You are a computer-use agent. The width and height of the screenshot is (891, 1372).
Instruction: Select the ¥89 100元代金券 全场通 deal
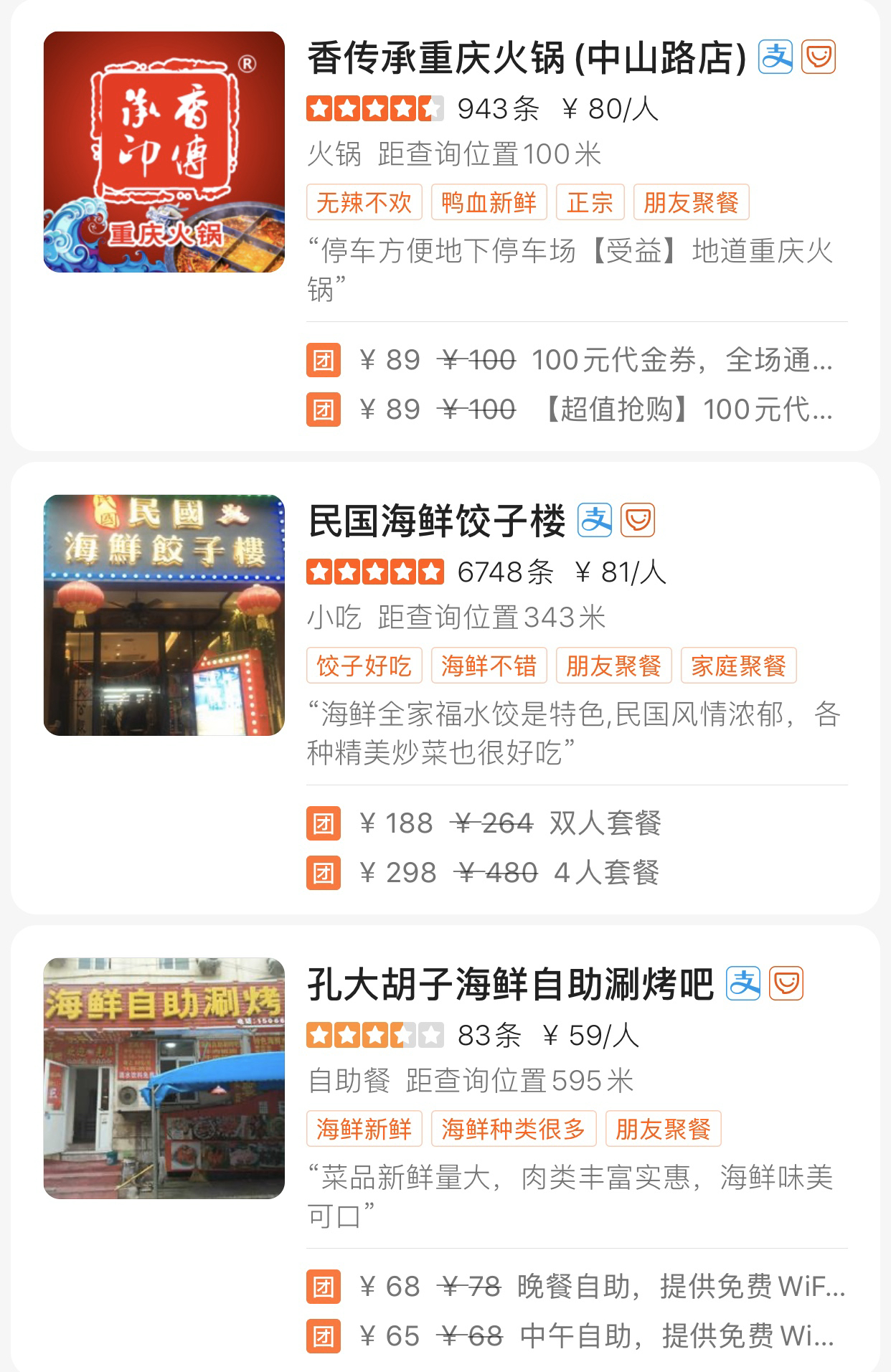pyautogui.click(x=574, y=360)
